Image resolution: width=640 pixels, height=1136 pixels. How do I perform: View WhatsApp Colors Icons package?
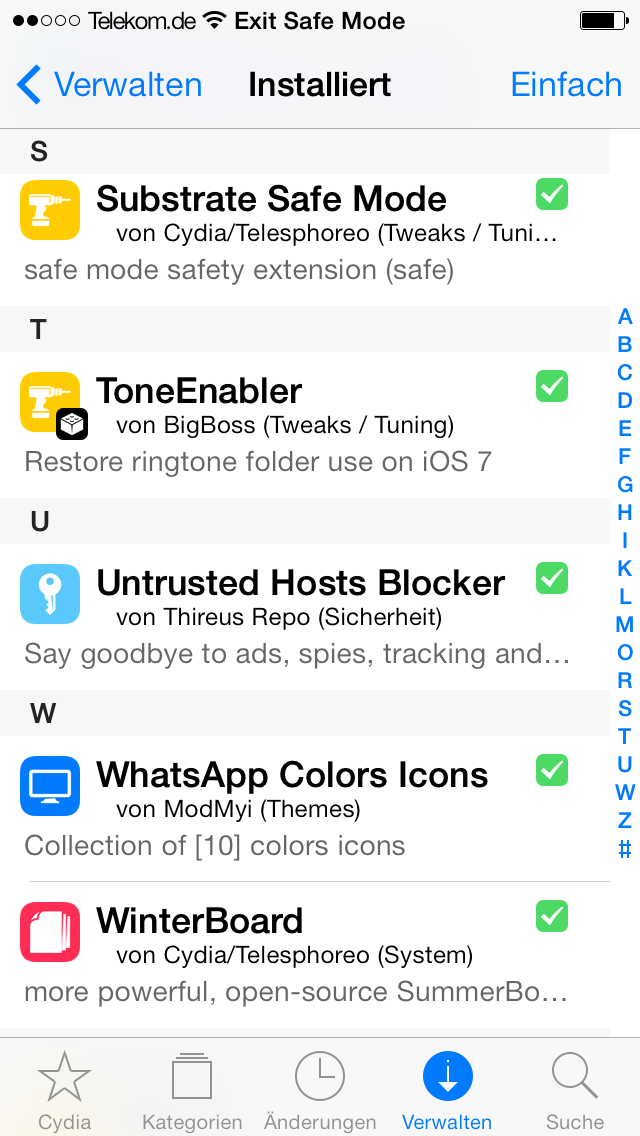point(300,808)
